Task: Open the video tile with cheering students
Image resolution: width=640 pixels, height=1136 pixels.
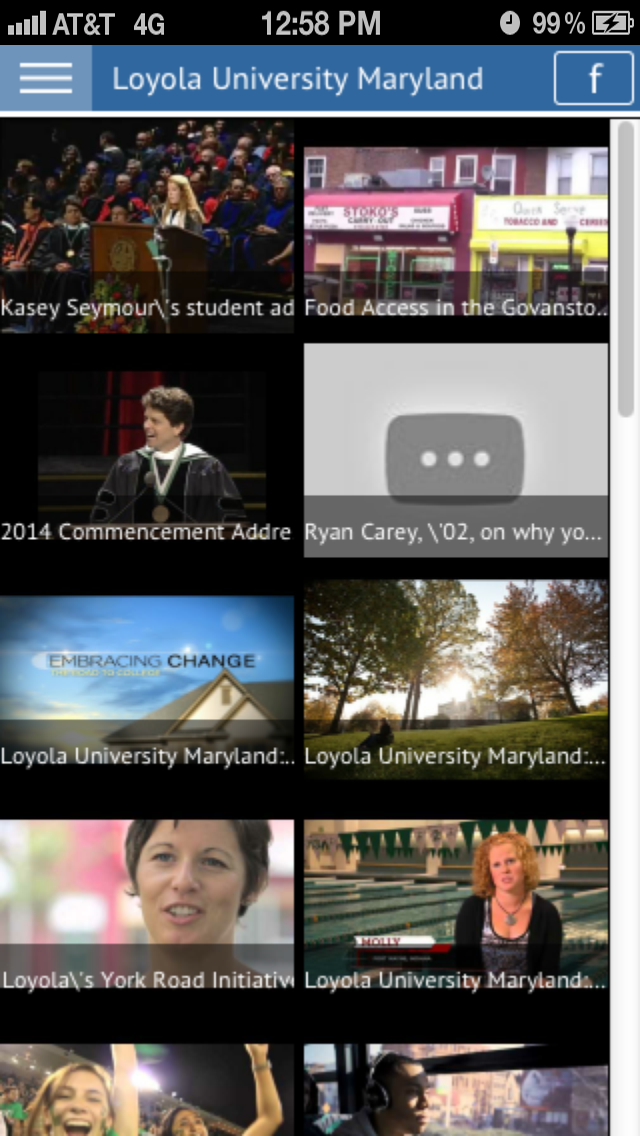Action: point(147,1090)
